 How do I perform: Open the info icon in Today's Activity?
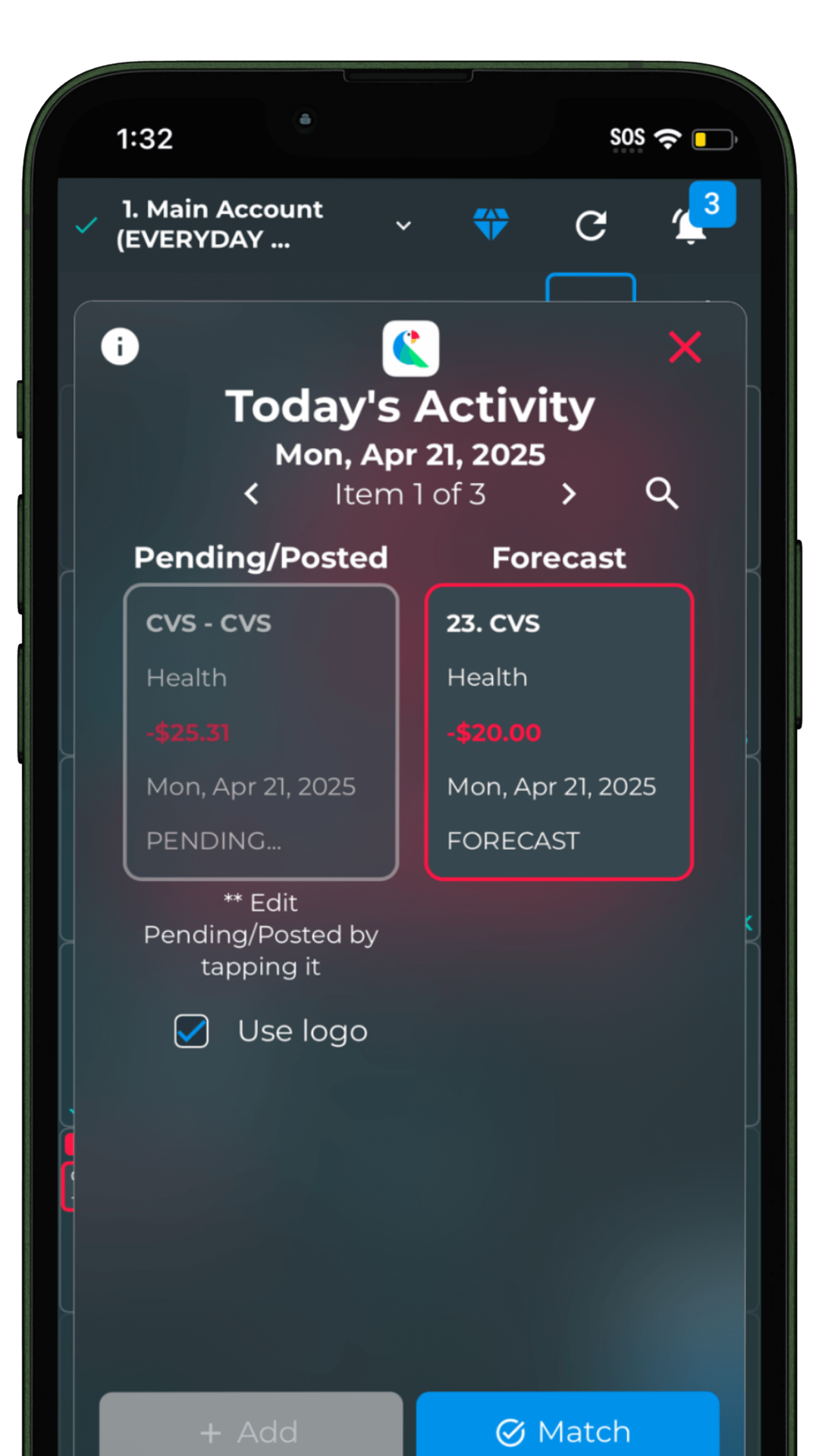tap(120, 347)
